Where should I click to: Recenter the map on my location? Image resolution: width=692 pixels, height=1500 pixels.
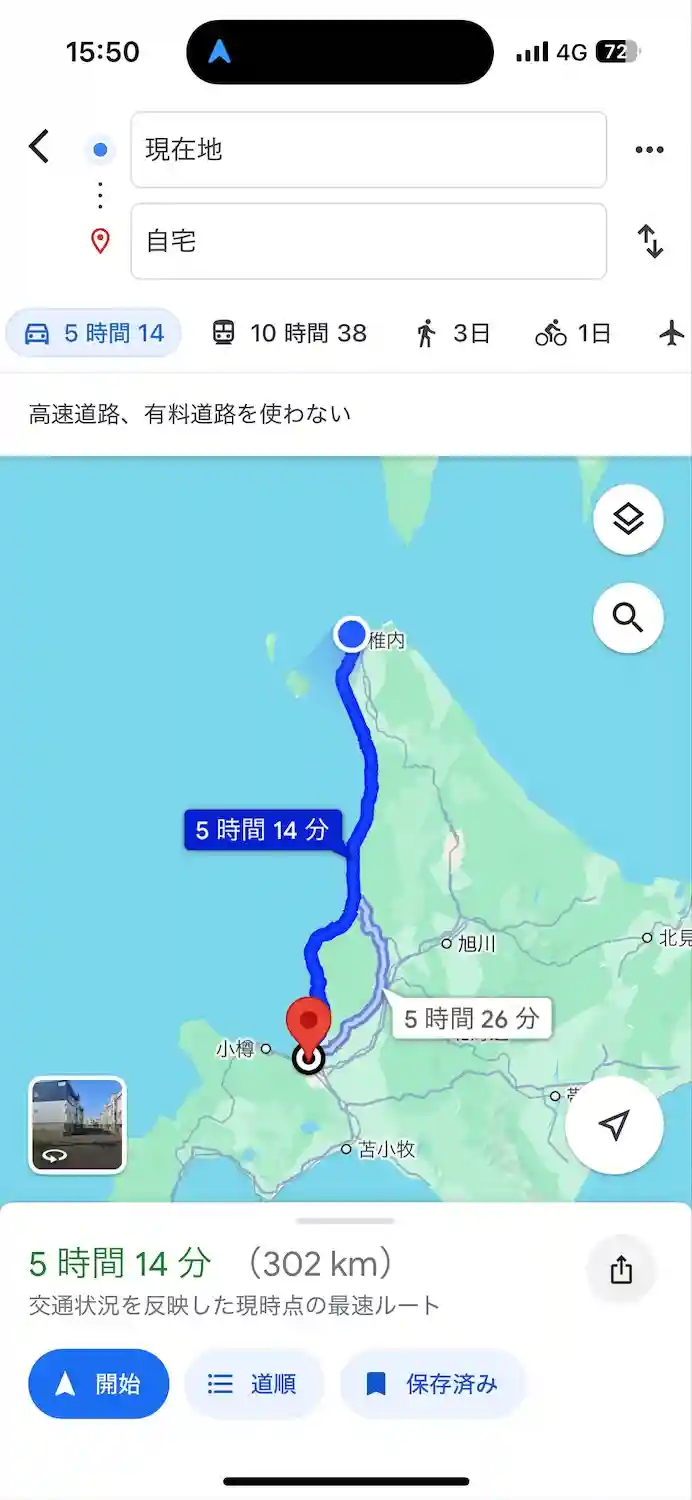pyautogui.click(x=614, y=1124)
